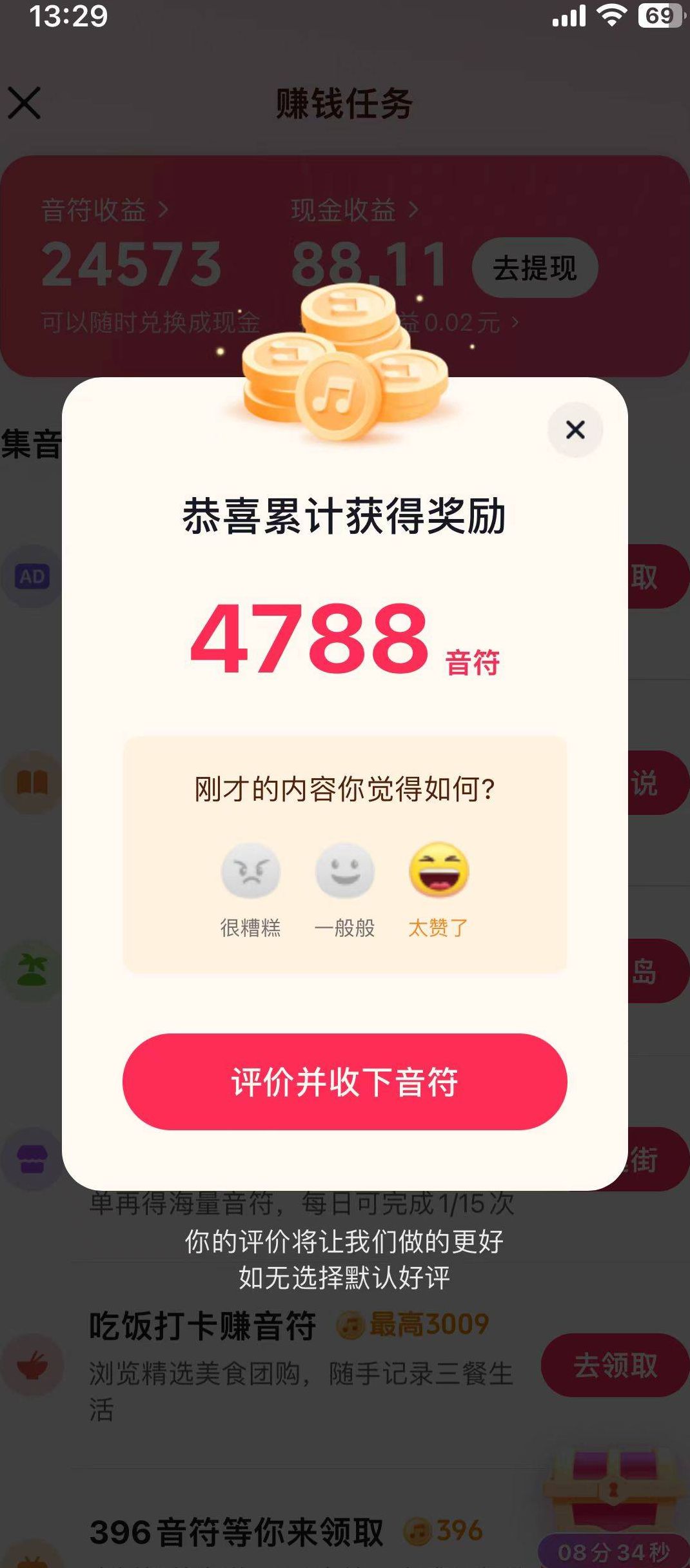Close the 赚钱任务 page
This screenshot has height=1568, width=690.
[x=25, y=103]
